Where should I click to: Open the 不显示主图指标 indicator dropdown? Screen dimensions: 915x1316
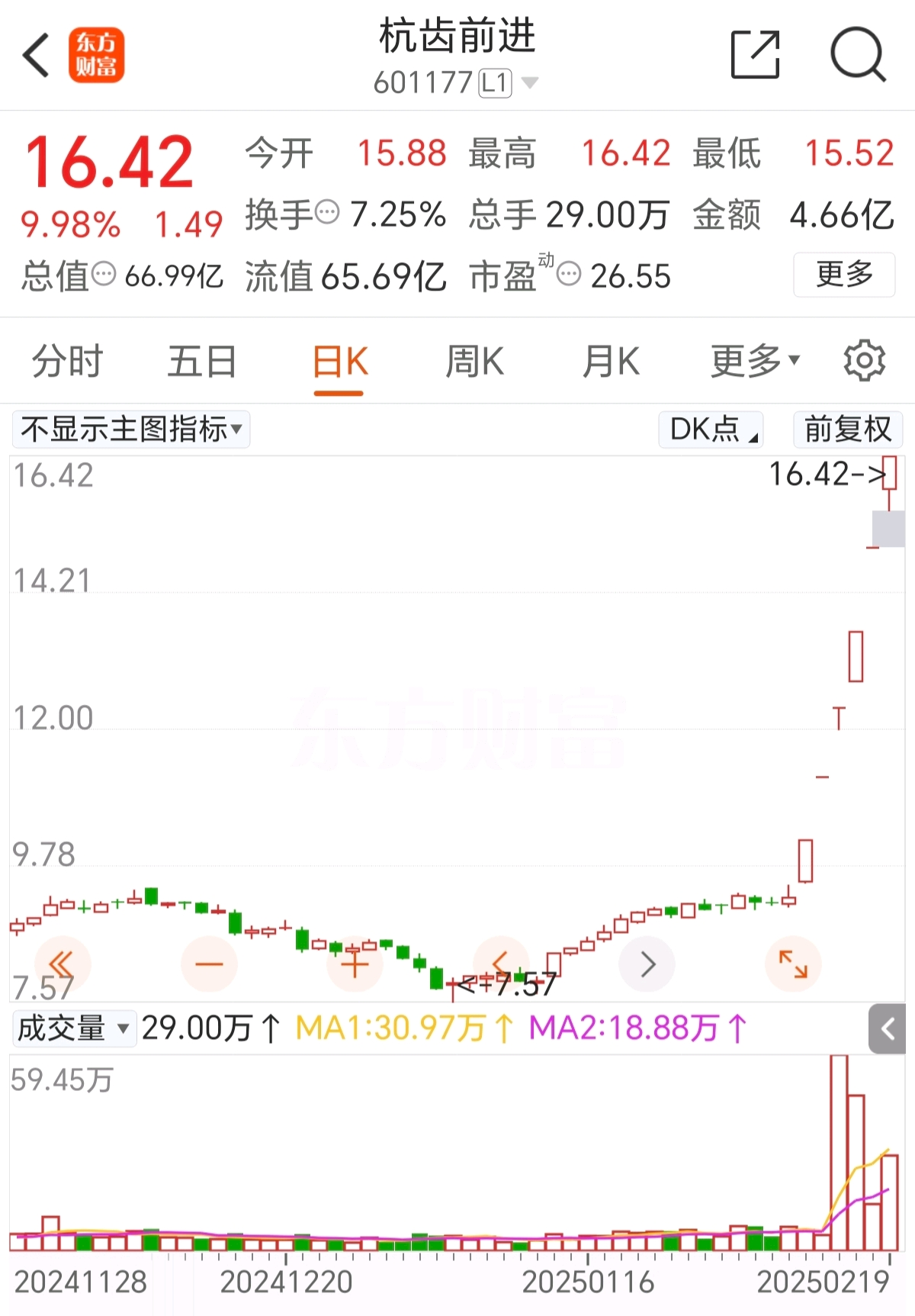pyautogui.click(x=131, y=430)
